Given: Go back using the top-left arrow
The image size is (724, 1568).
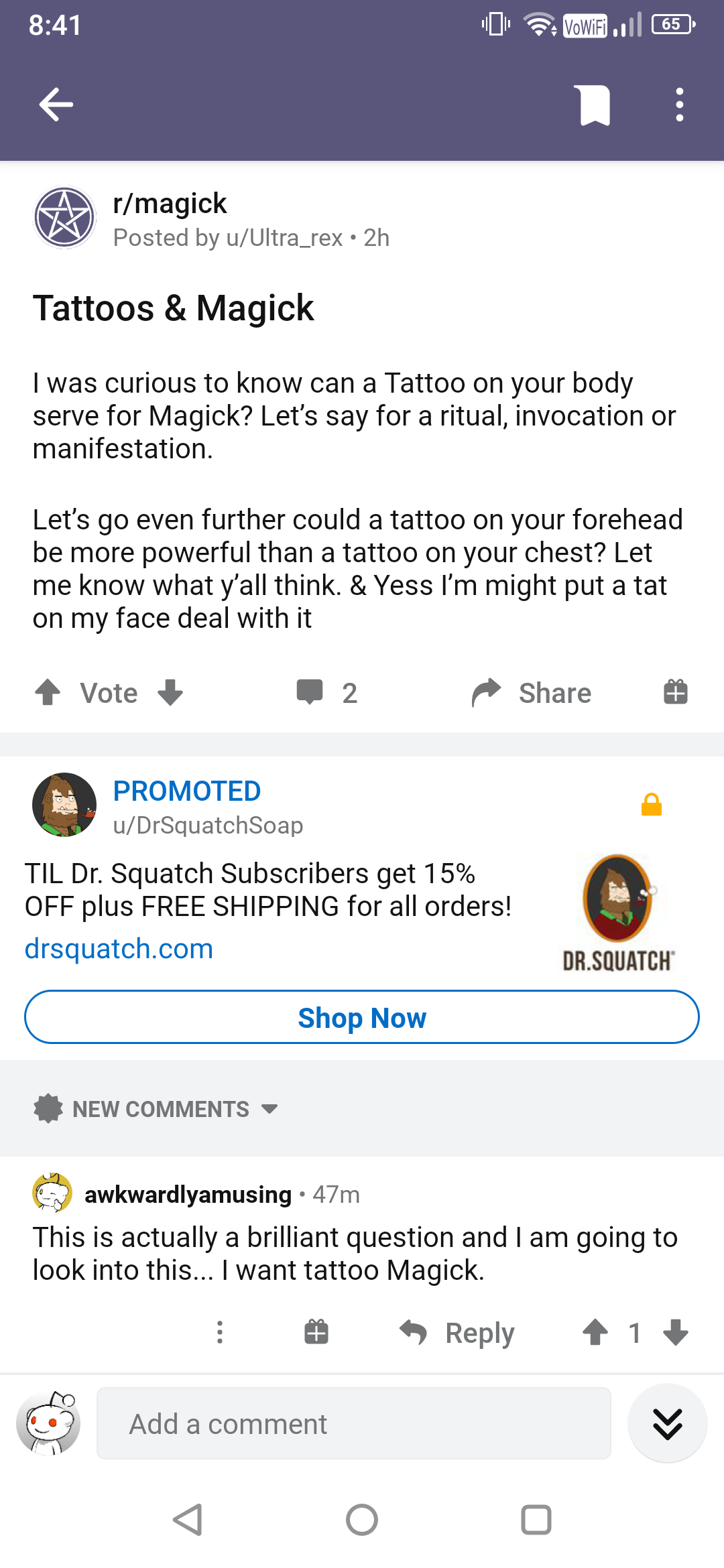Looking at the screenshot, I should [56, 105].
